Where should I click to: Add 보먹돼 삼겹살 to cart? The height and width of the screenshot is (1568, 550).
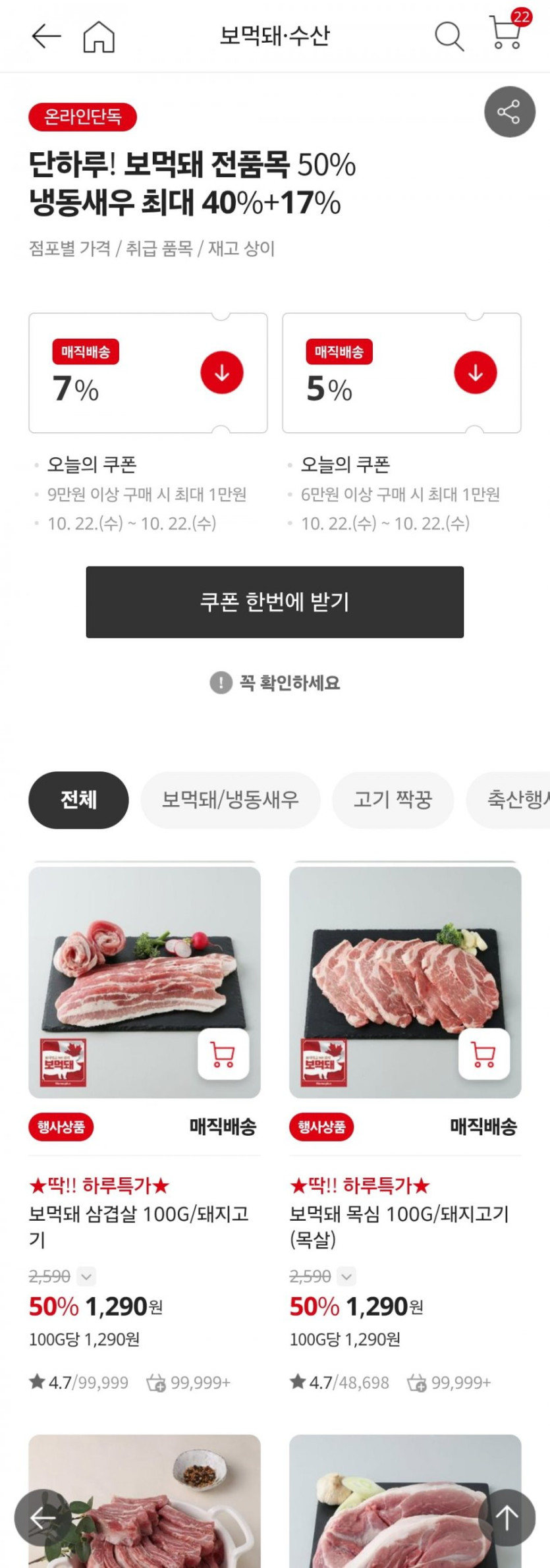pos(223,1054)
